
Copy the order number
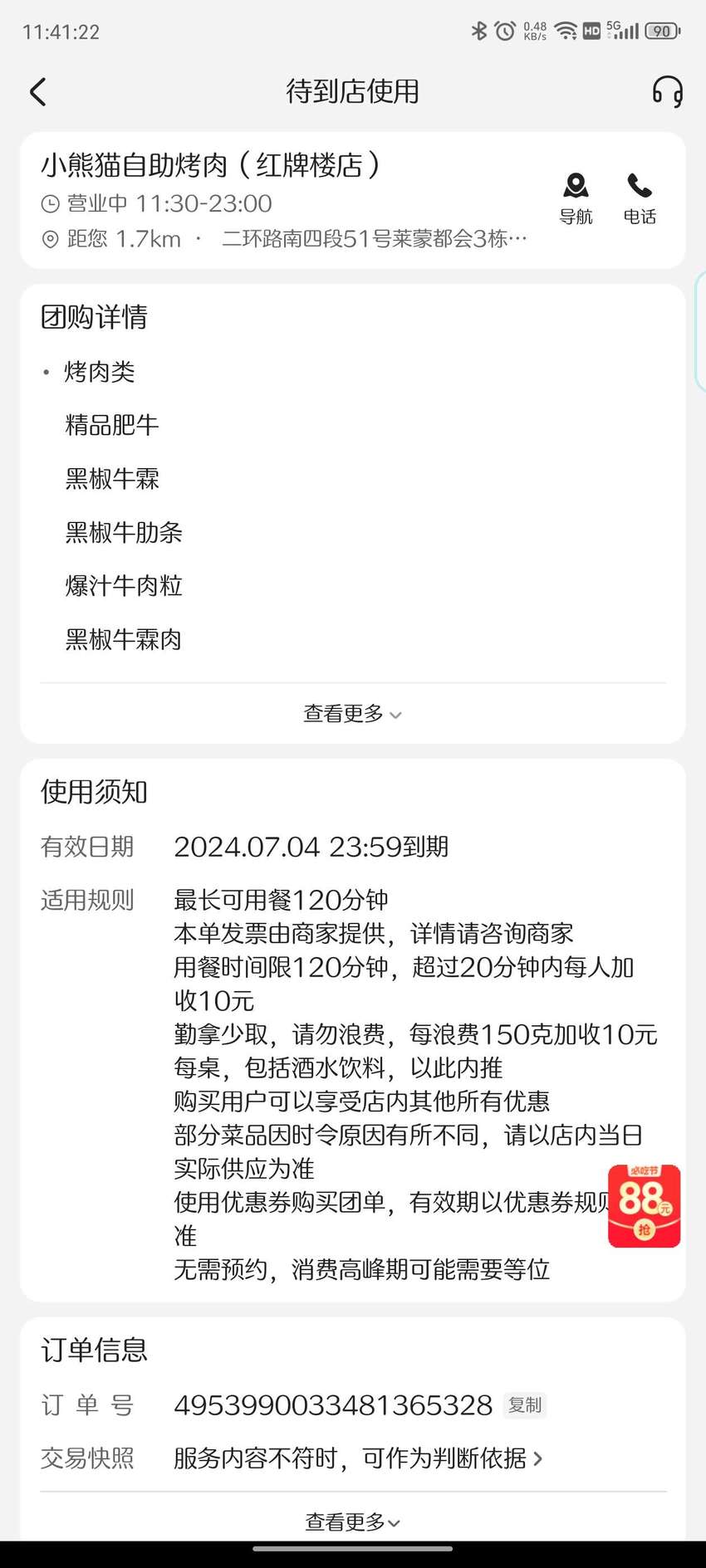pyautogui.click(x=525, y=1405)
